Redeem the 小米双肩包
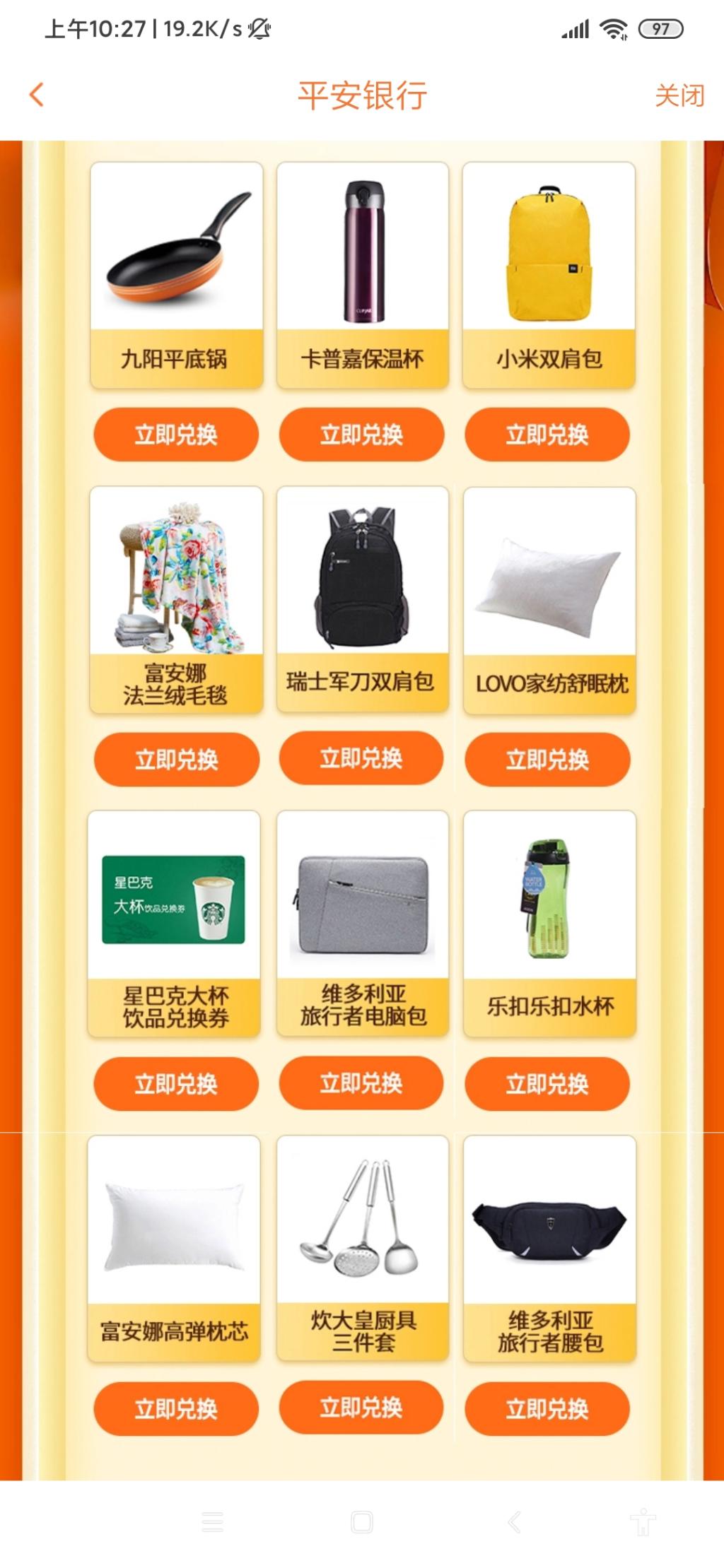The width and height of the screenshot is (724, 1568). pyautogui.click(x=547, y=435)
